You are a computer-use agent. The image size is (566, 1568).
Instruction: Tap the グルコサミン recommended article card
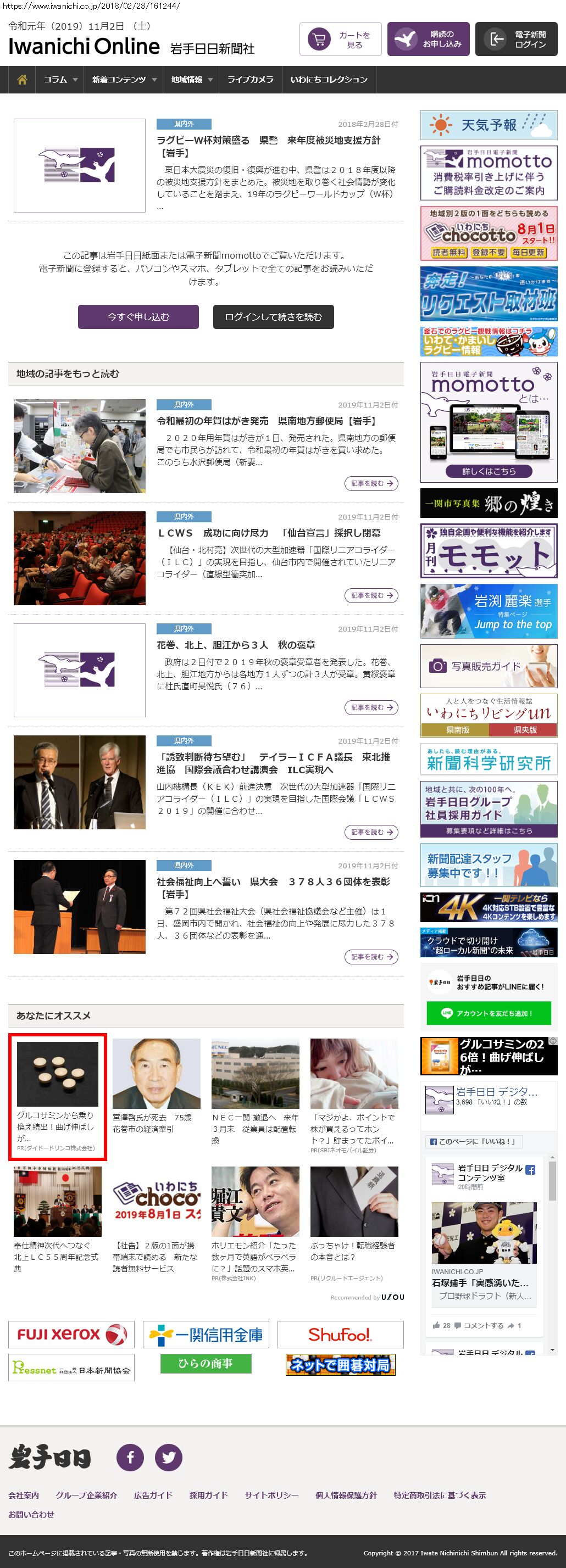point(57,1095)
